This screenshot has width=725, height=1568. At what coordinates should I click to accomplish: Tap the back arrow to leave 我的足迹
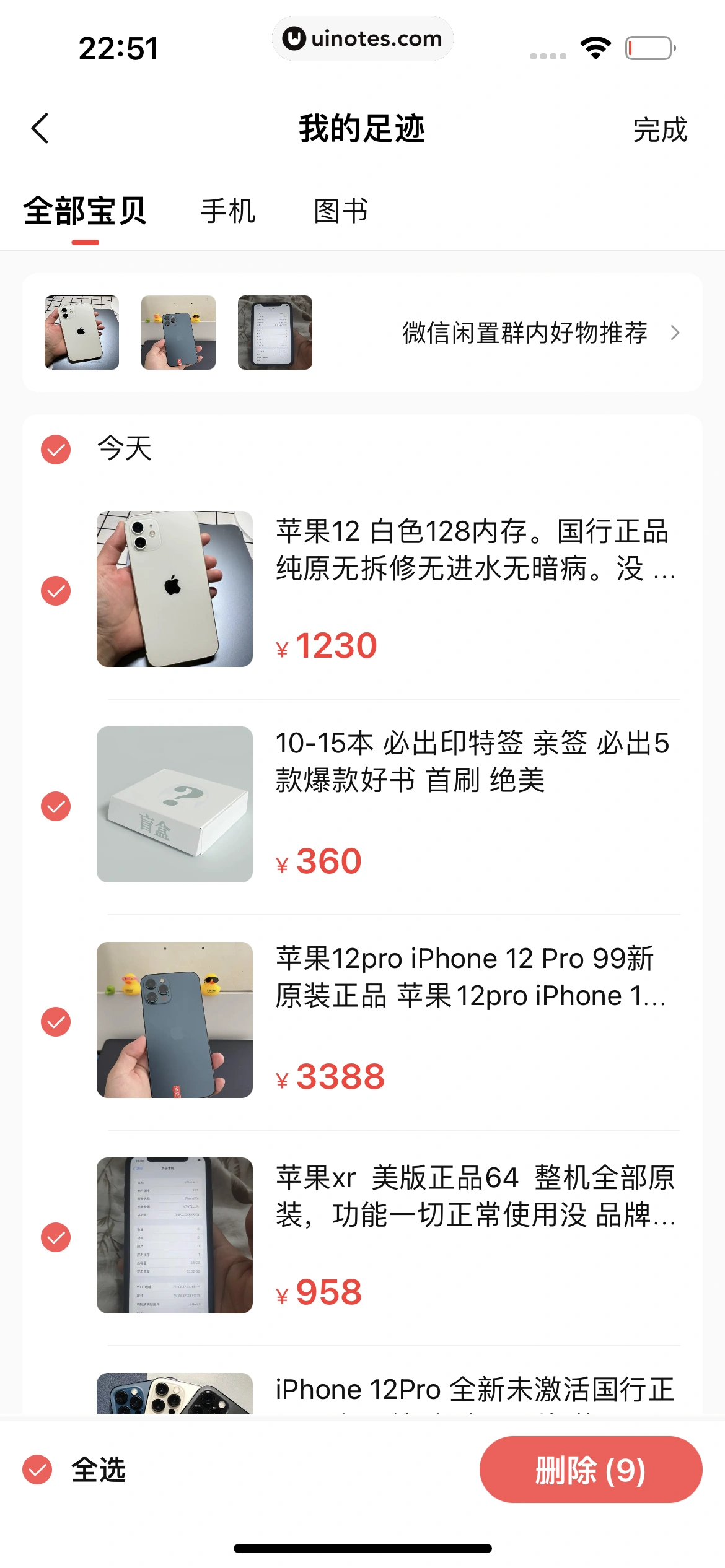[40, 129]
